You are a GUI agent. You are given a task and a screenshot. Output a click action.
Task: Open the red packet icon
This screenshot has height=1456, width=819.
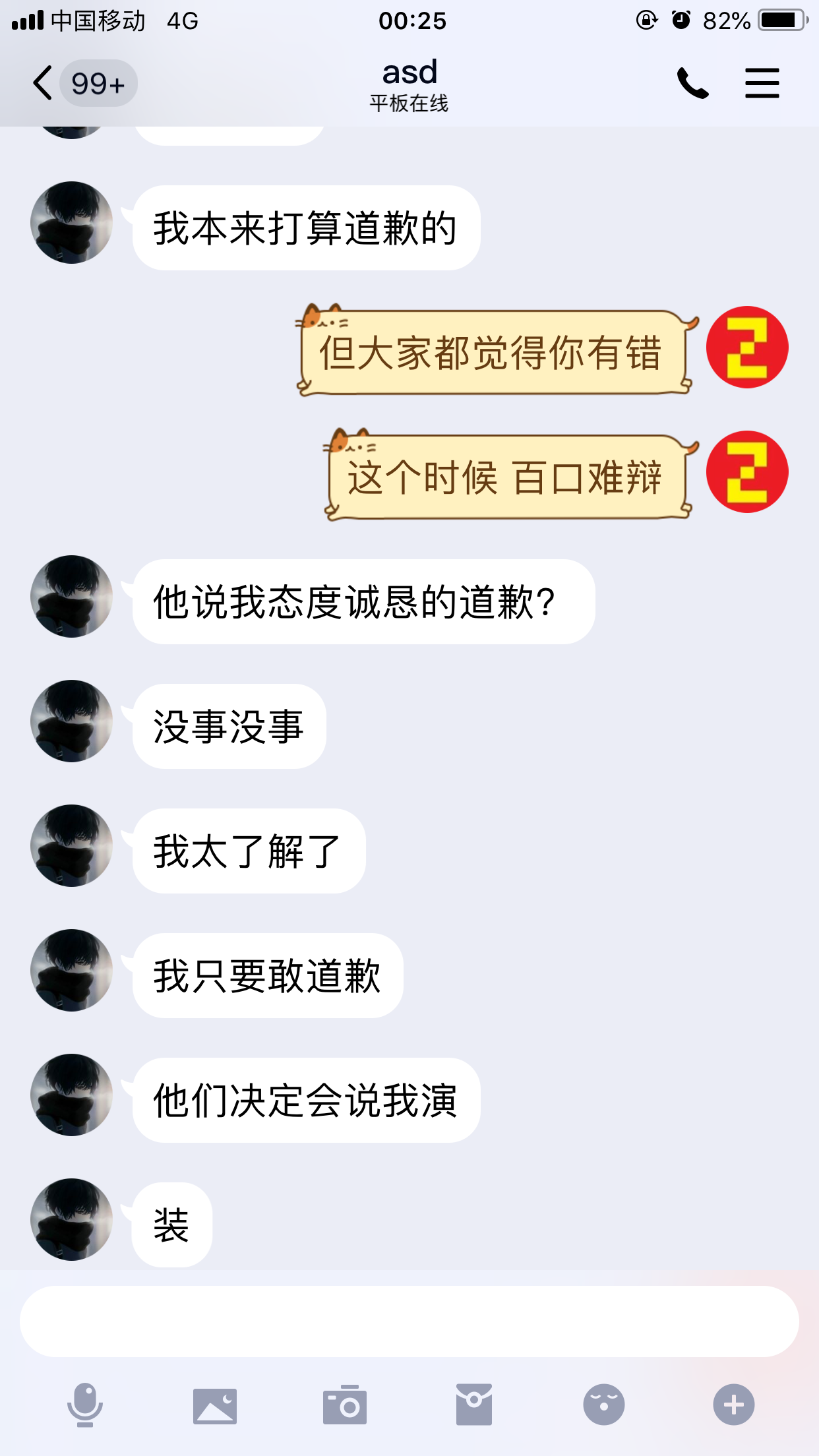coord(474,1403)
